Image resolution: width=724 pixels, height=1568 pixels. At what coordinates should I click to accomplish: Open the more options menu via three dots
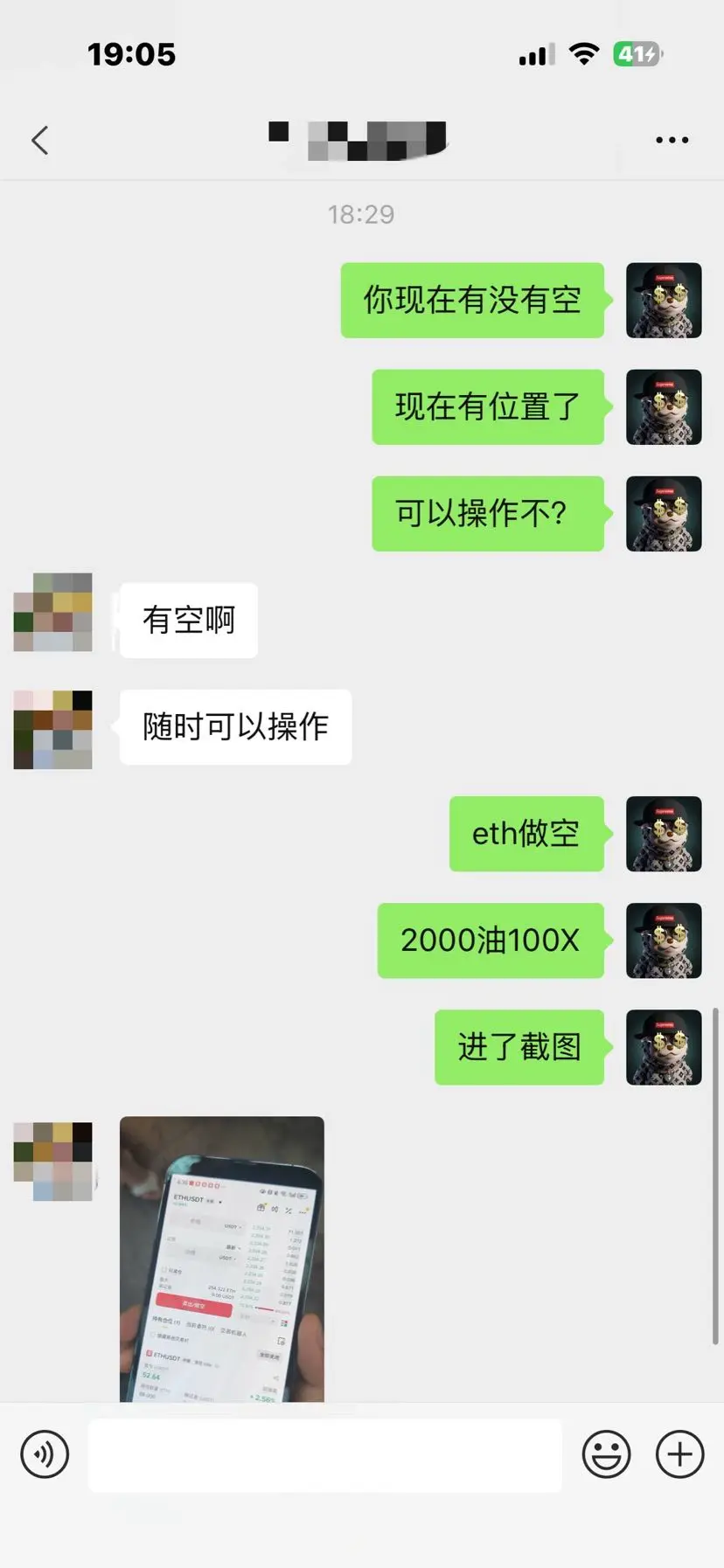(x=672, y=139)
